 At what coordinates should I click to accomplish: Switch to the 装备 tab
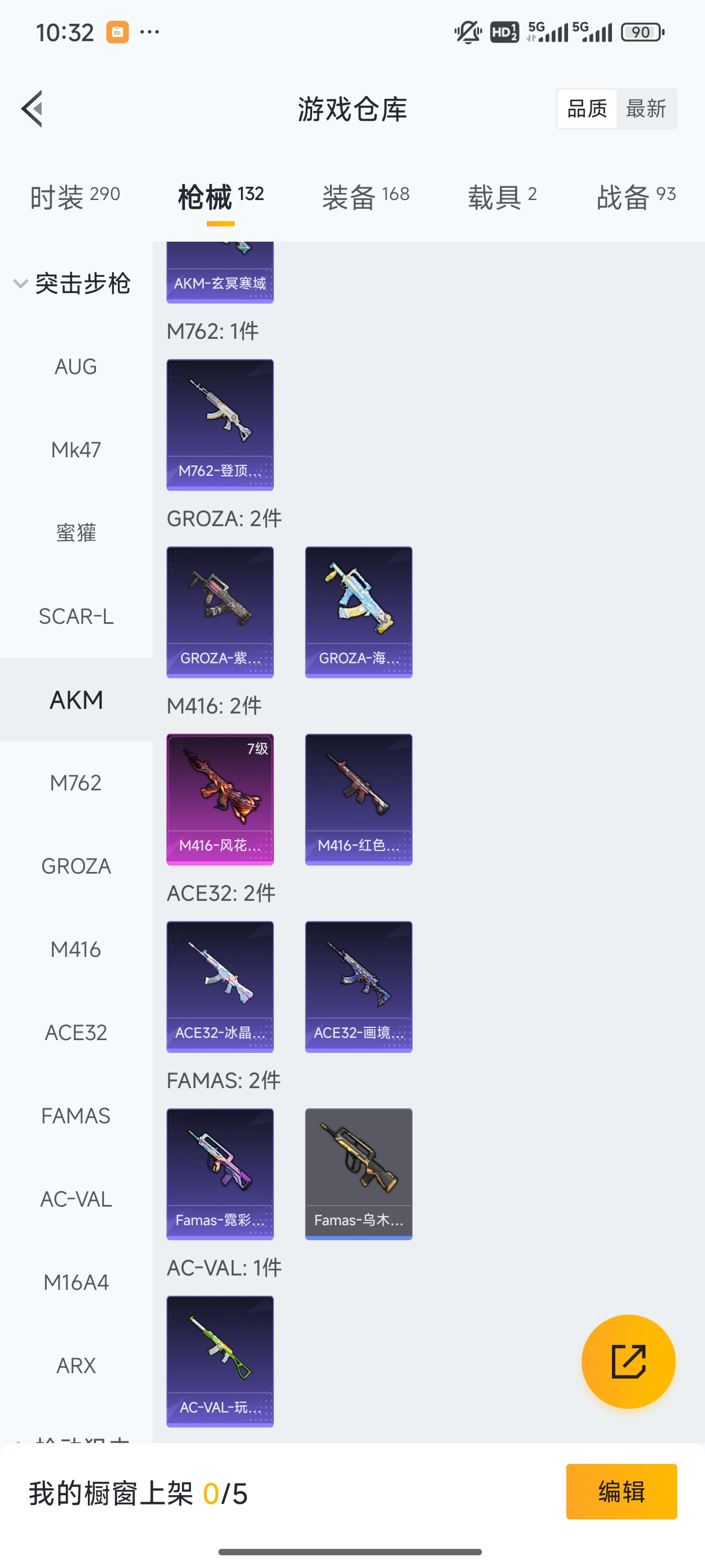click(x=366, y=197)
